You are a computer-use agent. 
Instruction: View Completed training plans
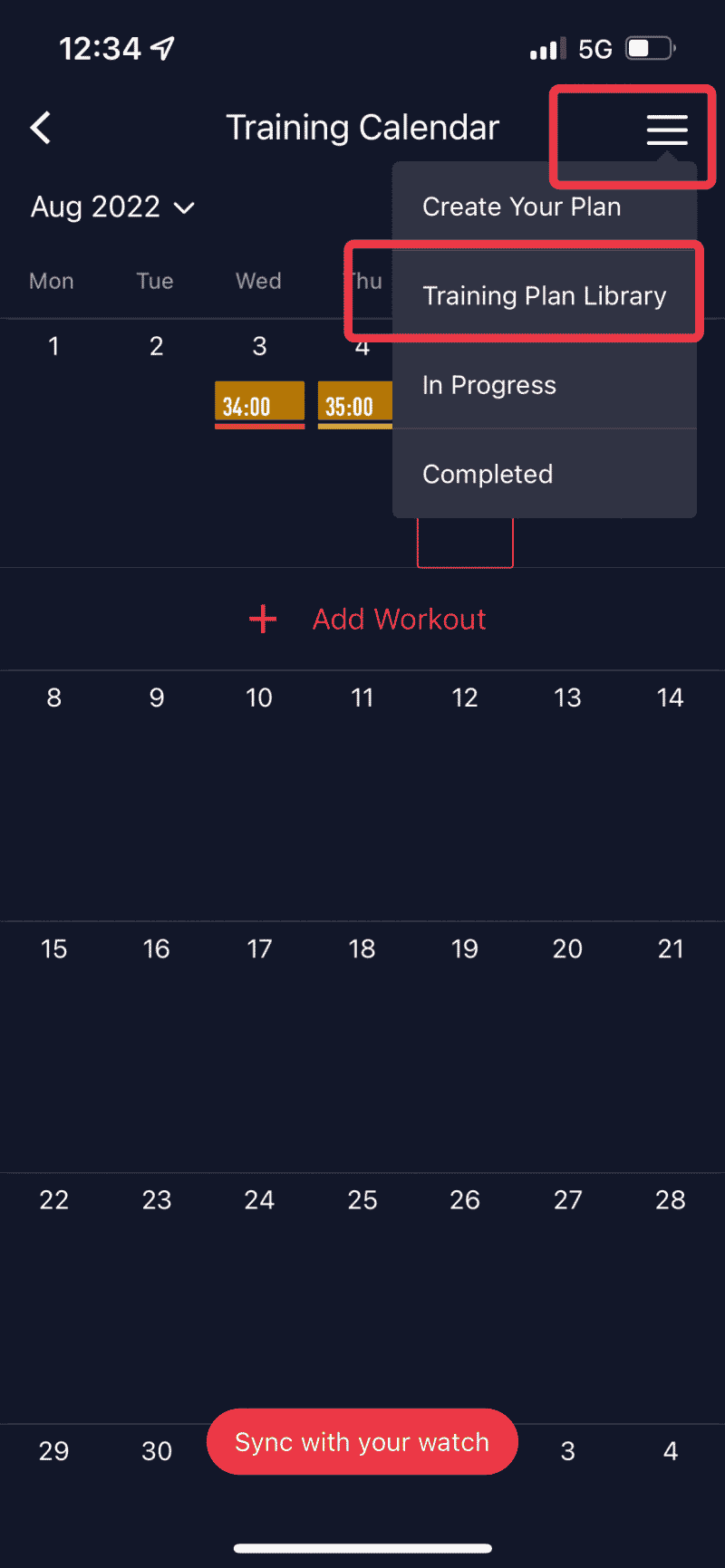[488, 473]
